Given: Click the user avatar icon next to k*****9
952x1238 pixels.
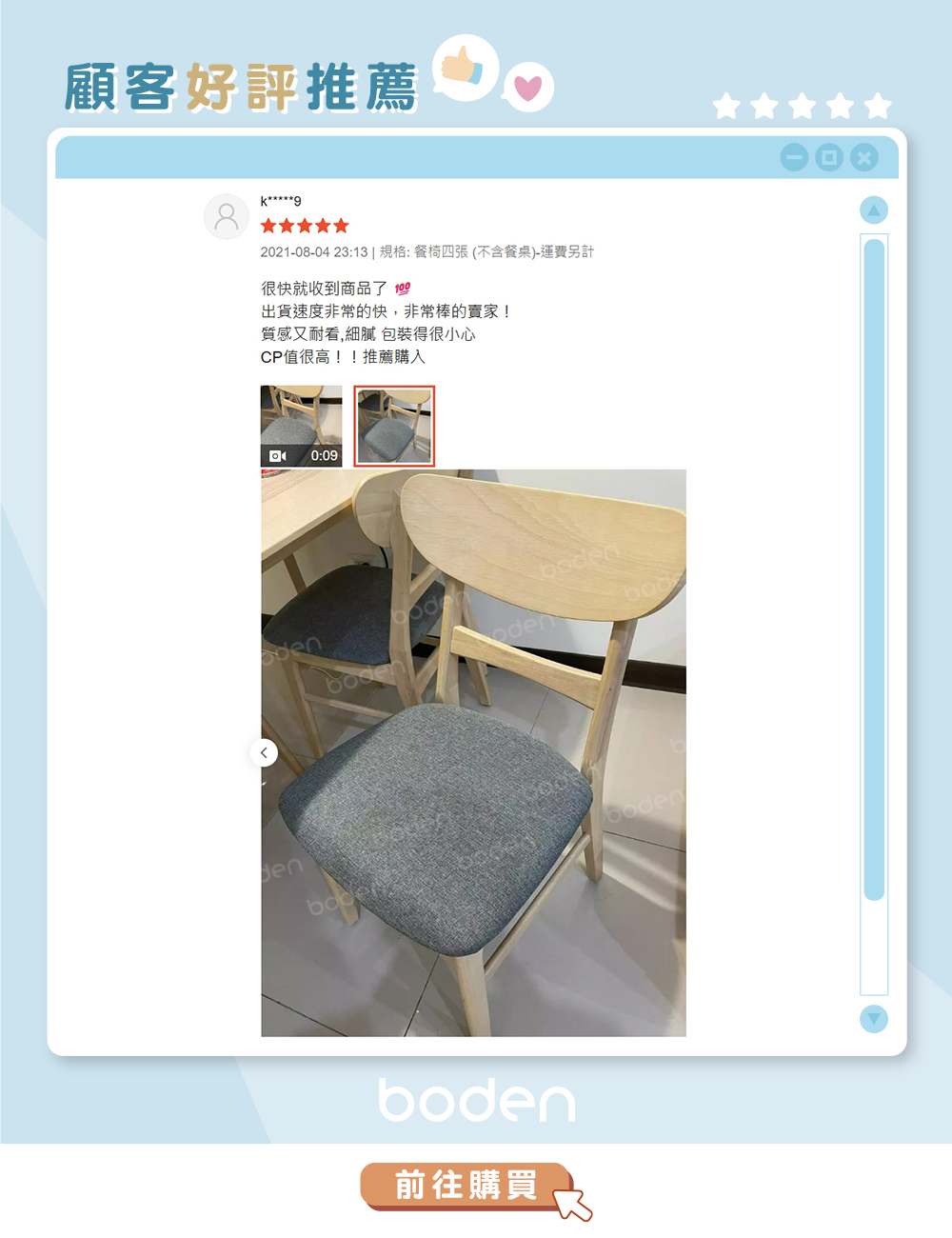Looking at the screenshot, I should 226,216.
